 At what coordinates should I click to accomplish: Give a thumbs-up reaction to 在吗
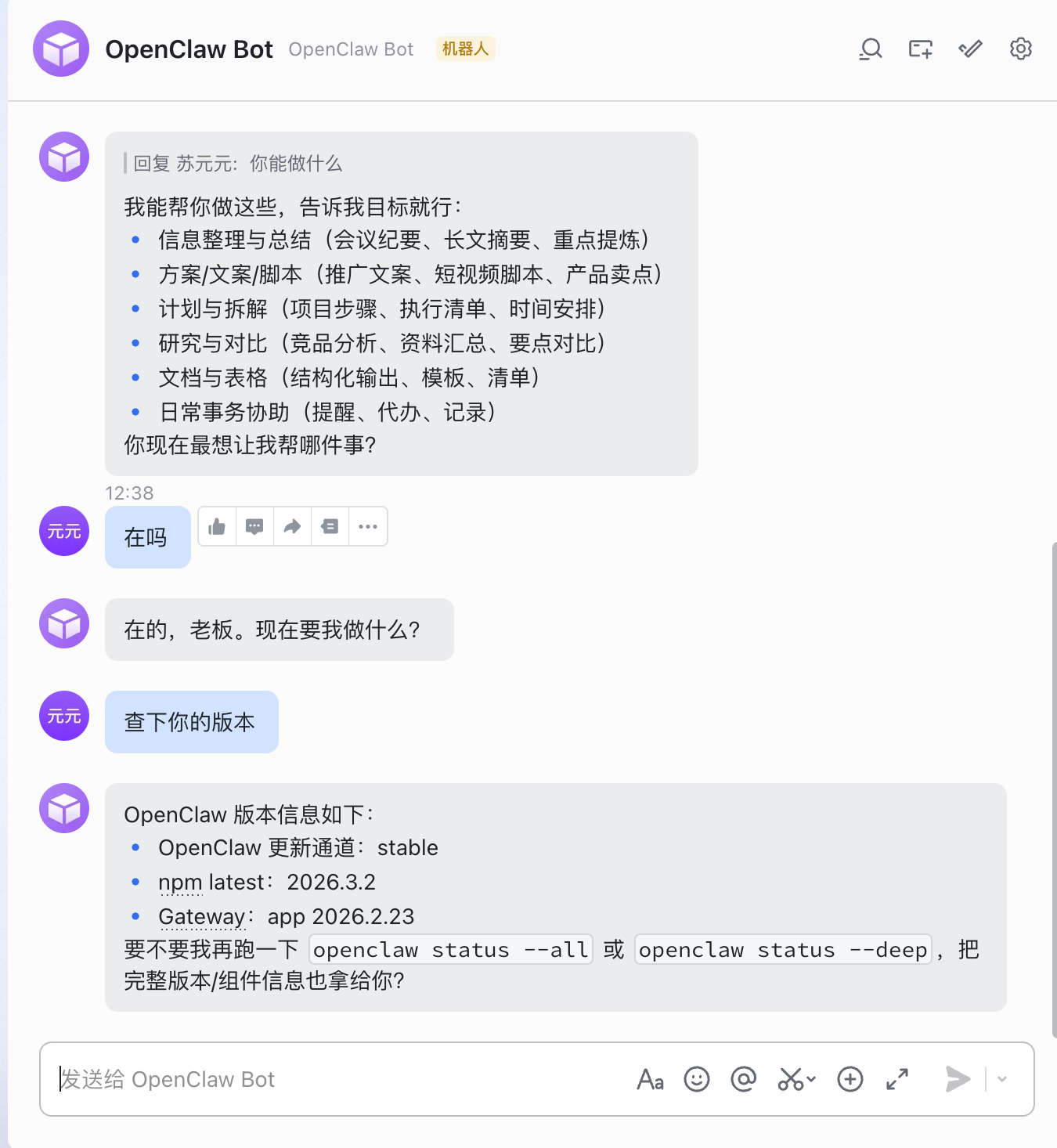click(x=217, y=526)
